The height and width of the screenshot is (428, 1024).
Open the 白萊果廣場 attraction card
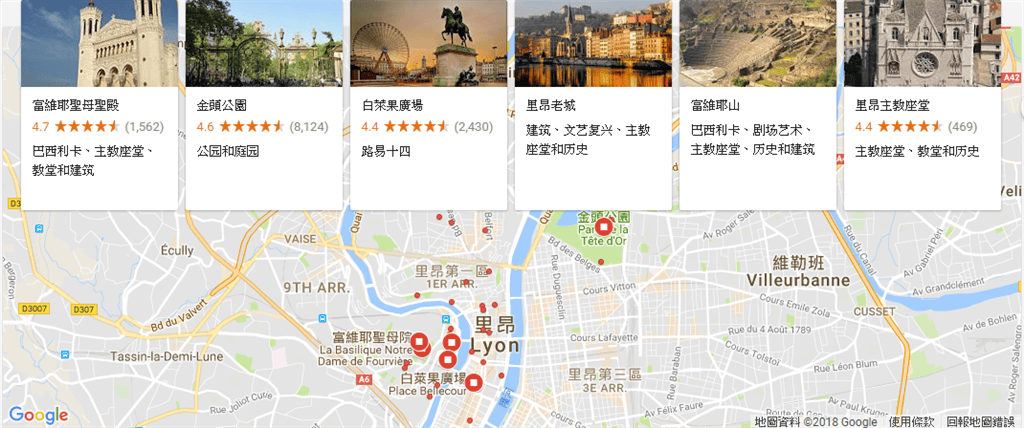click(x=429, y=104)
